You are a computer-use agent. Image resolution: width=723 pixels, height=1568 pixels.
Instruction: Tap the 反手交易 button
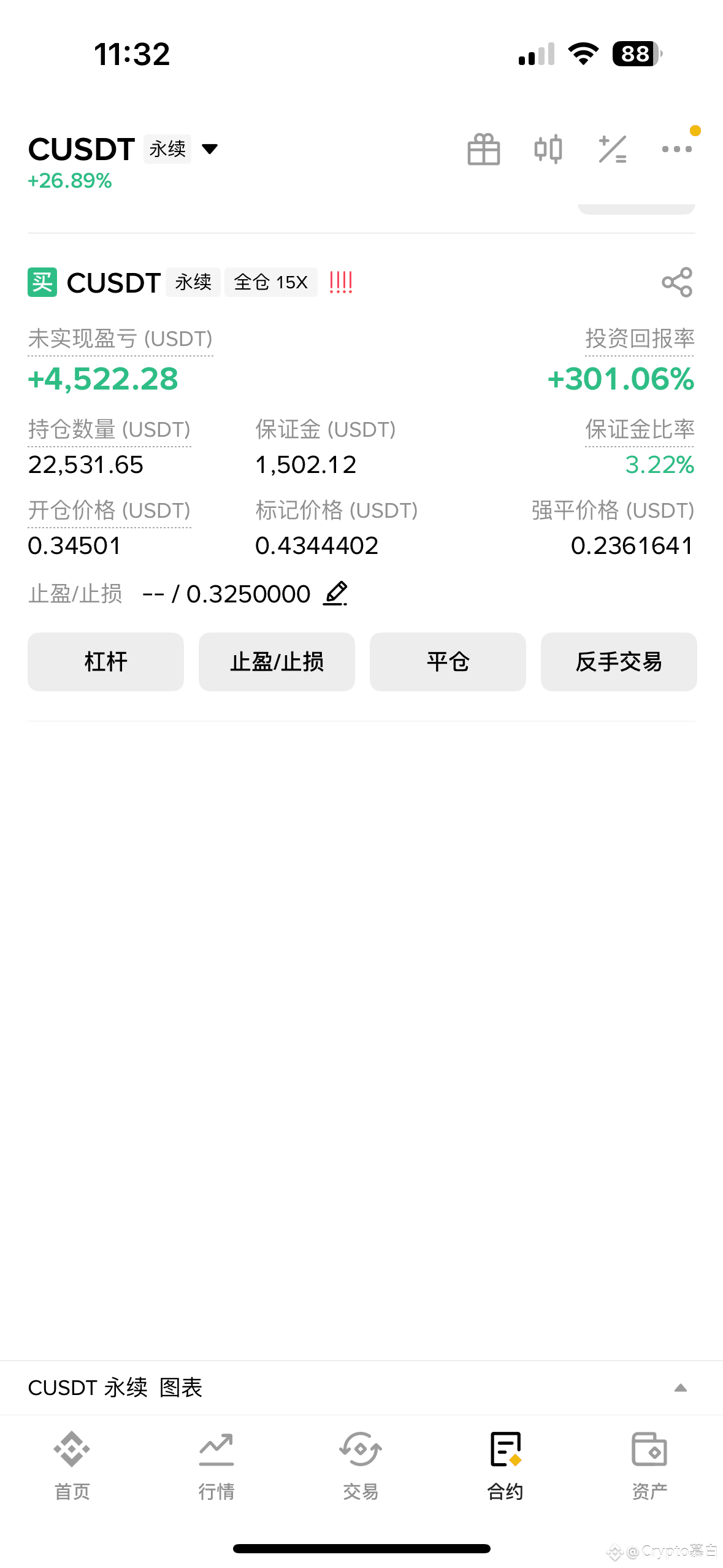click(x=619, y=662)
